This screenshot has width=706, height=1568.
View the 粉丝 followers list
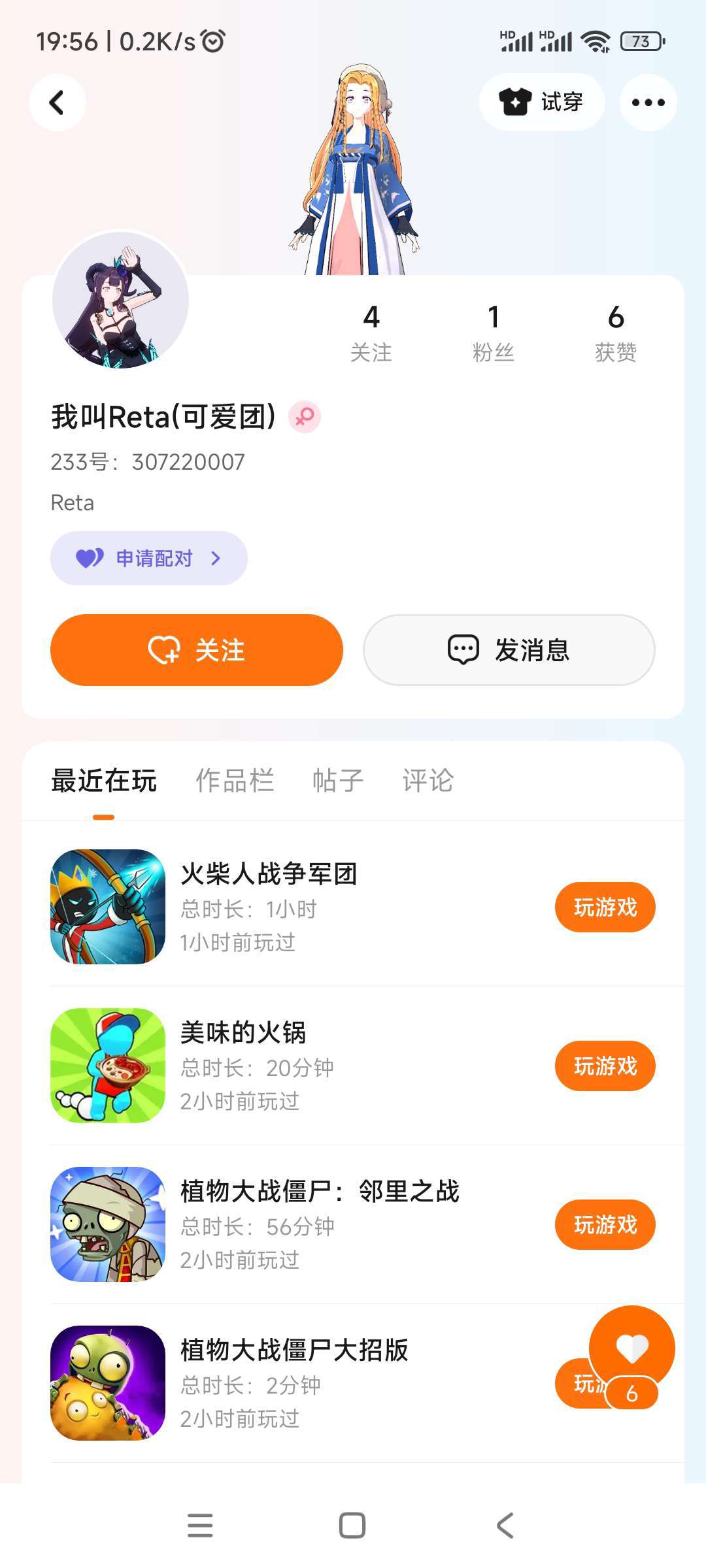tap(493, 333)
